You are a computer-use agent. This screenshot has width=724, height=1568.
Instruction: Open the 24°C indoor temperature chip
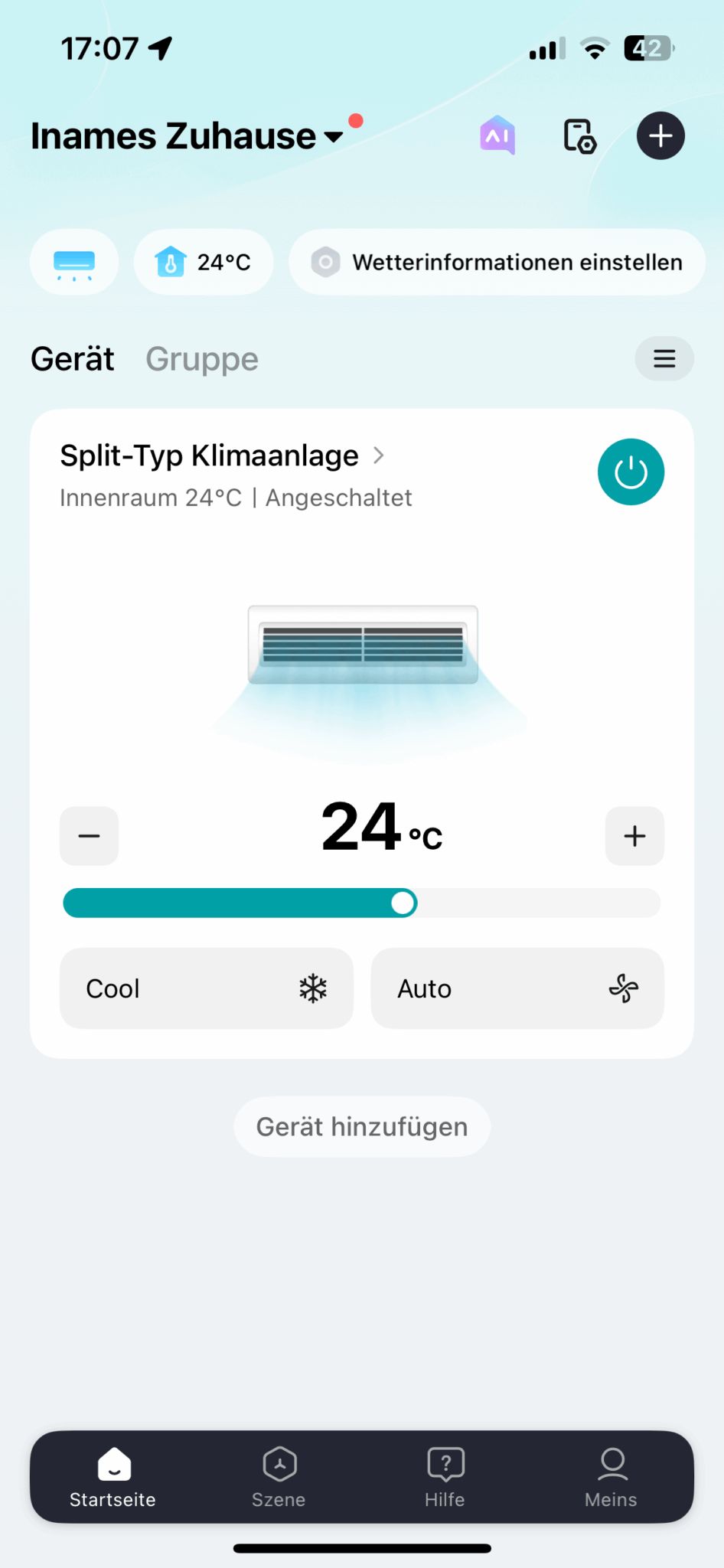[204, 263]
